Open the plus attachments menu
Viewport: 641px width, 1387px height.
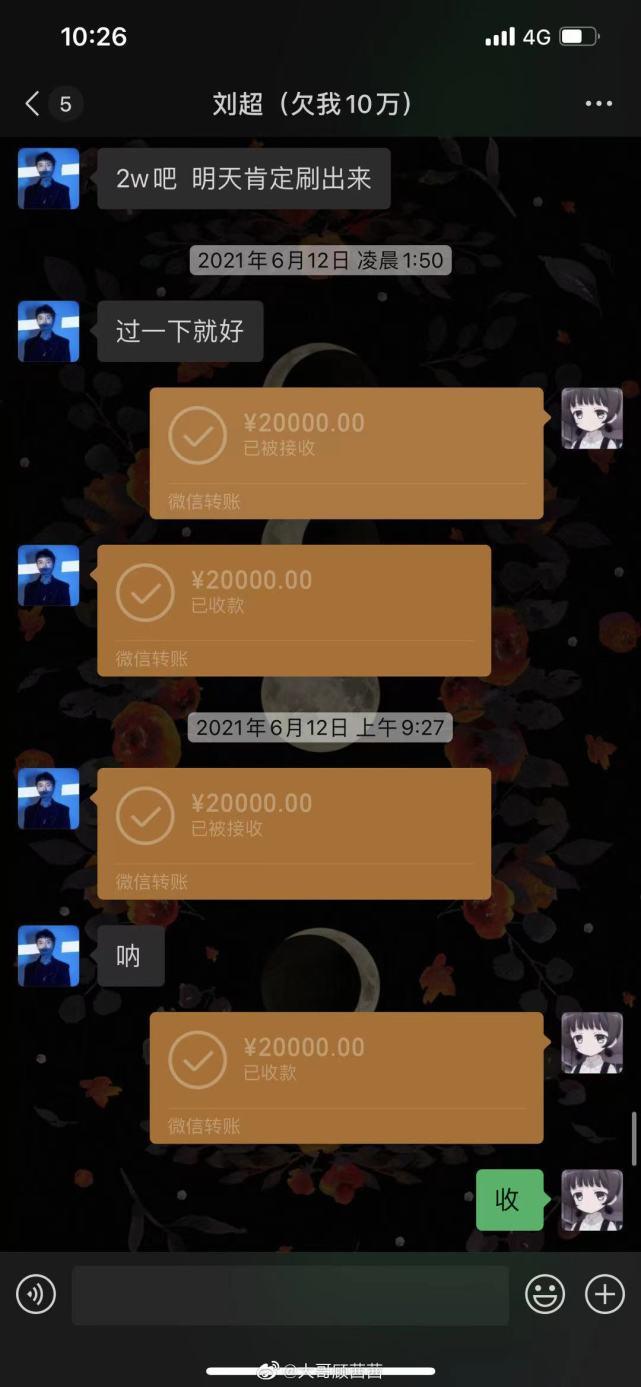tap(604, 1295)
